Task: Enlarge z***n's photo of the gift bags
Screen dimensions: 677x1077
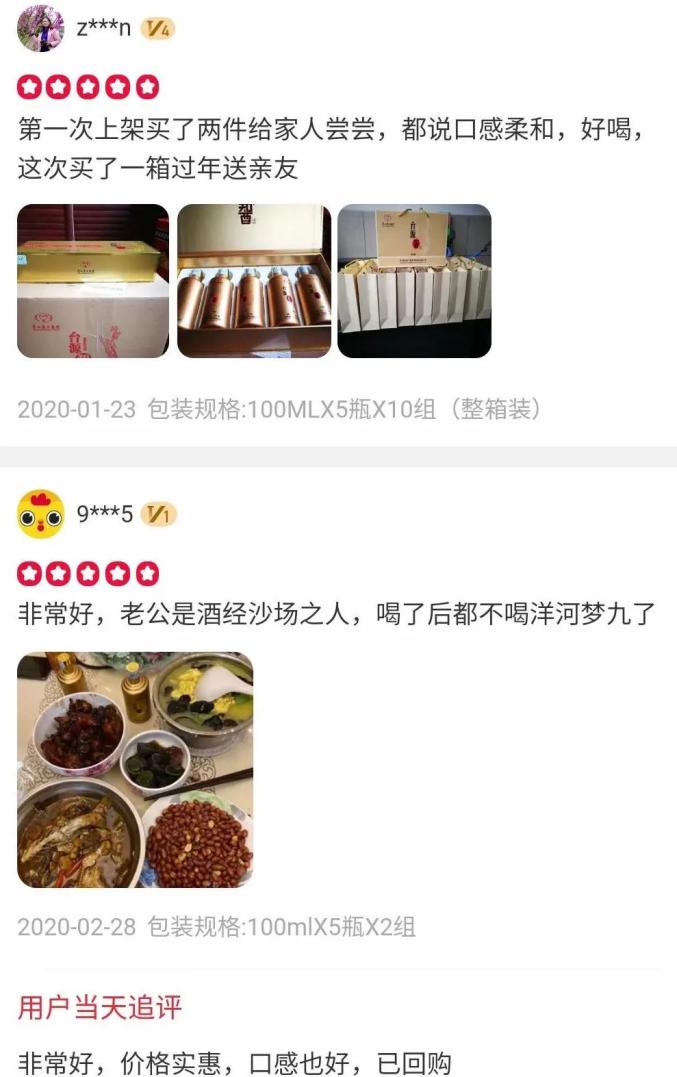Action: click(x=414, y=281)
